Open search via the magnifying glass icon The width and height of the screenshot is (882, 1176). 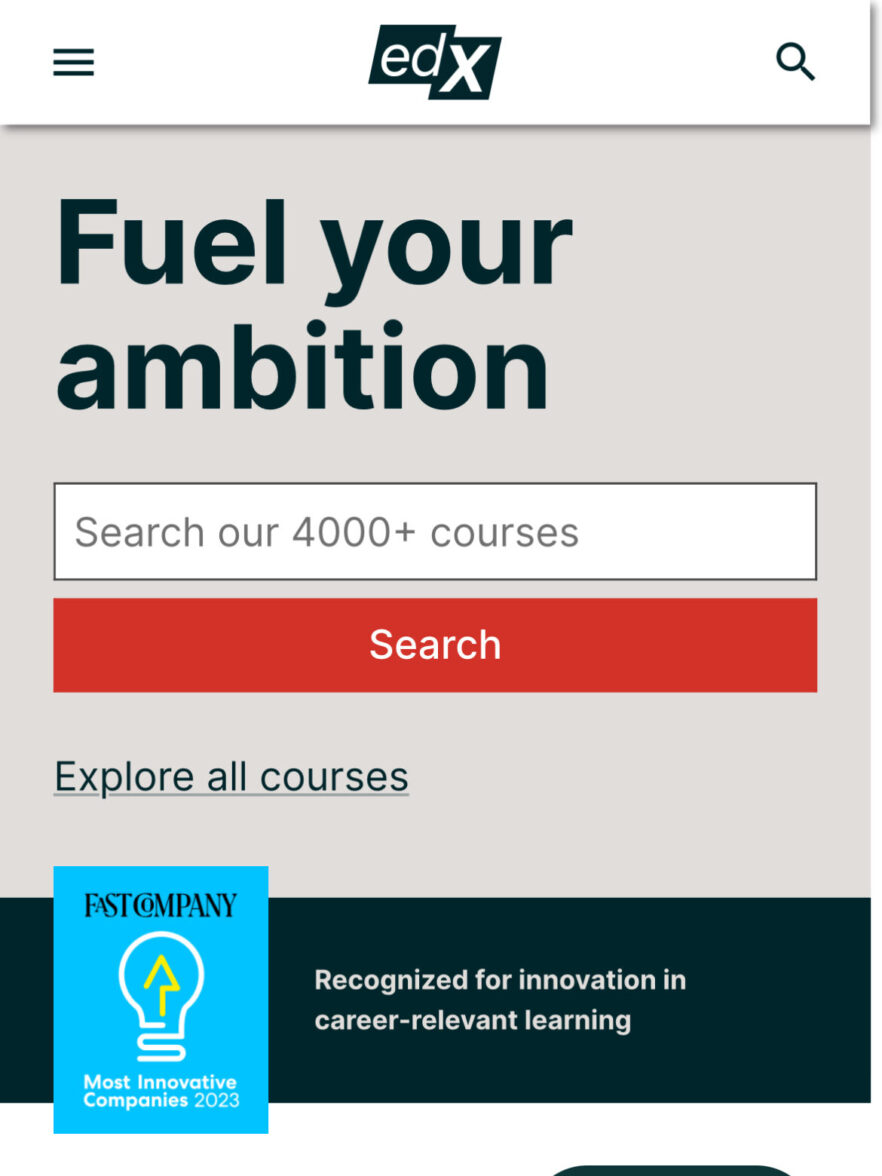click(x=795, y=61)
